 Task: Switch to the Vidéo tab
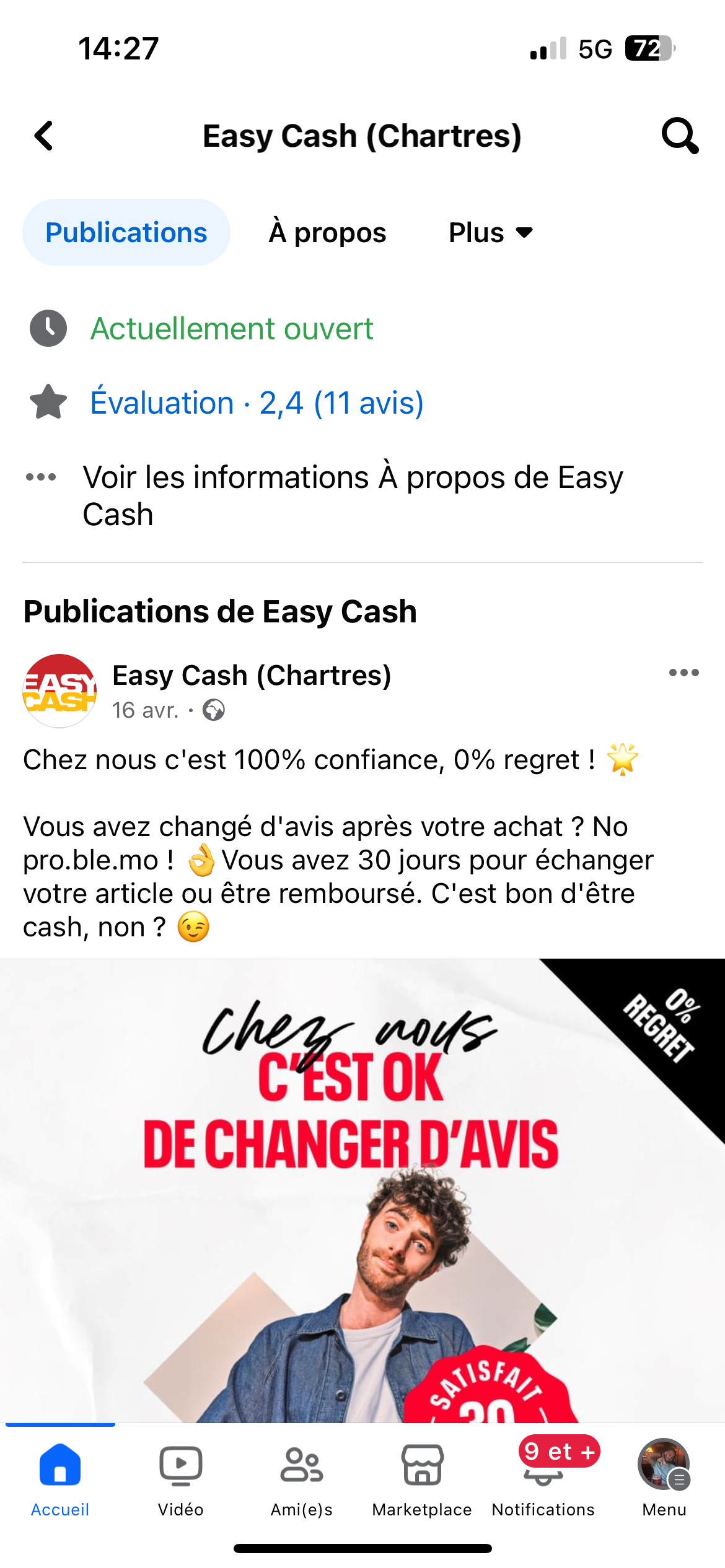180,1479
